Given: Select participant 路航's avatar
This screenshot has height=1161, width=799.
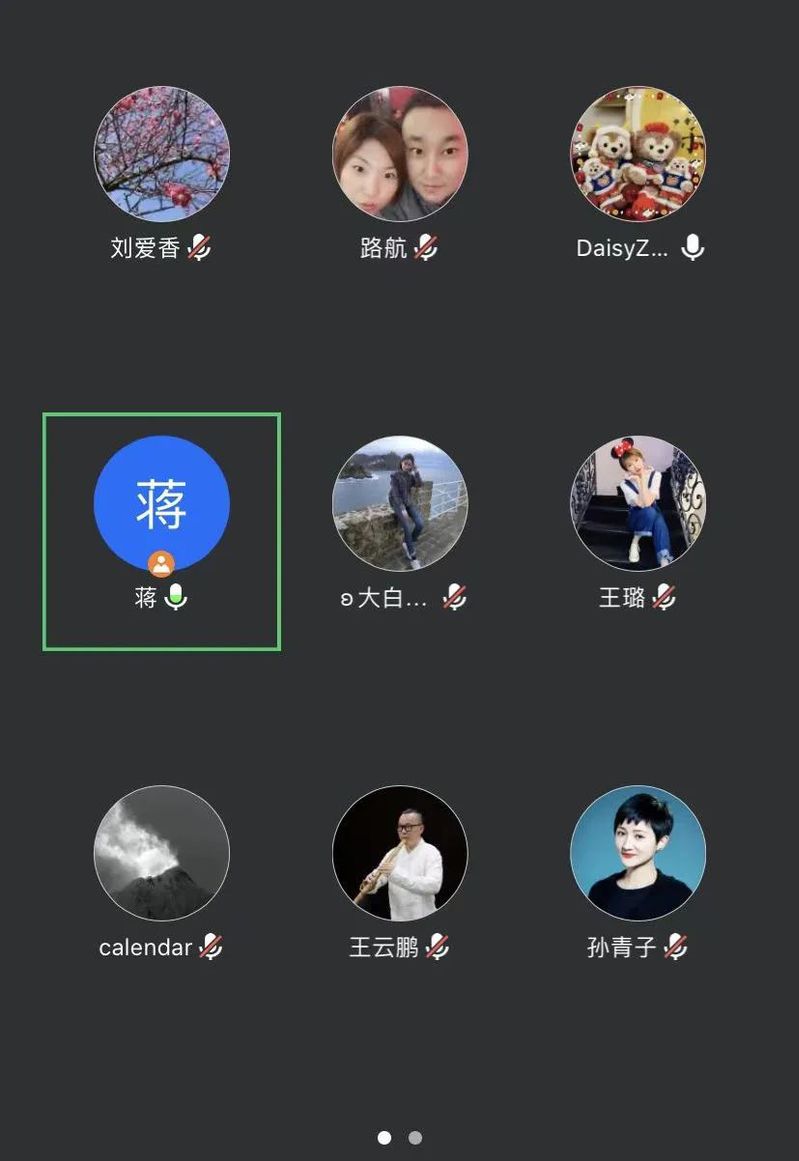Looking at the screenshot, I should [400, 154].
